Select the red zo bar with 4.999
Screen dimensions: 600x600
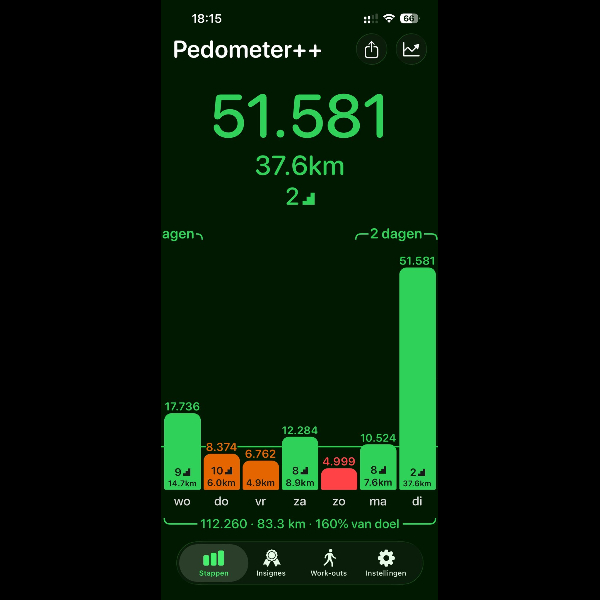coord(339,479)
